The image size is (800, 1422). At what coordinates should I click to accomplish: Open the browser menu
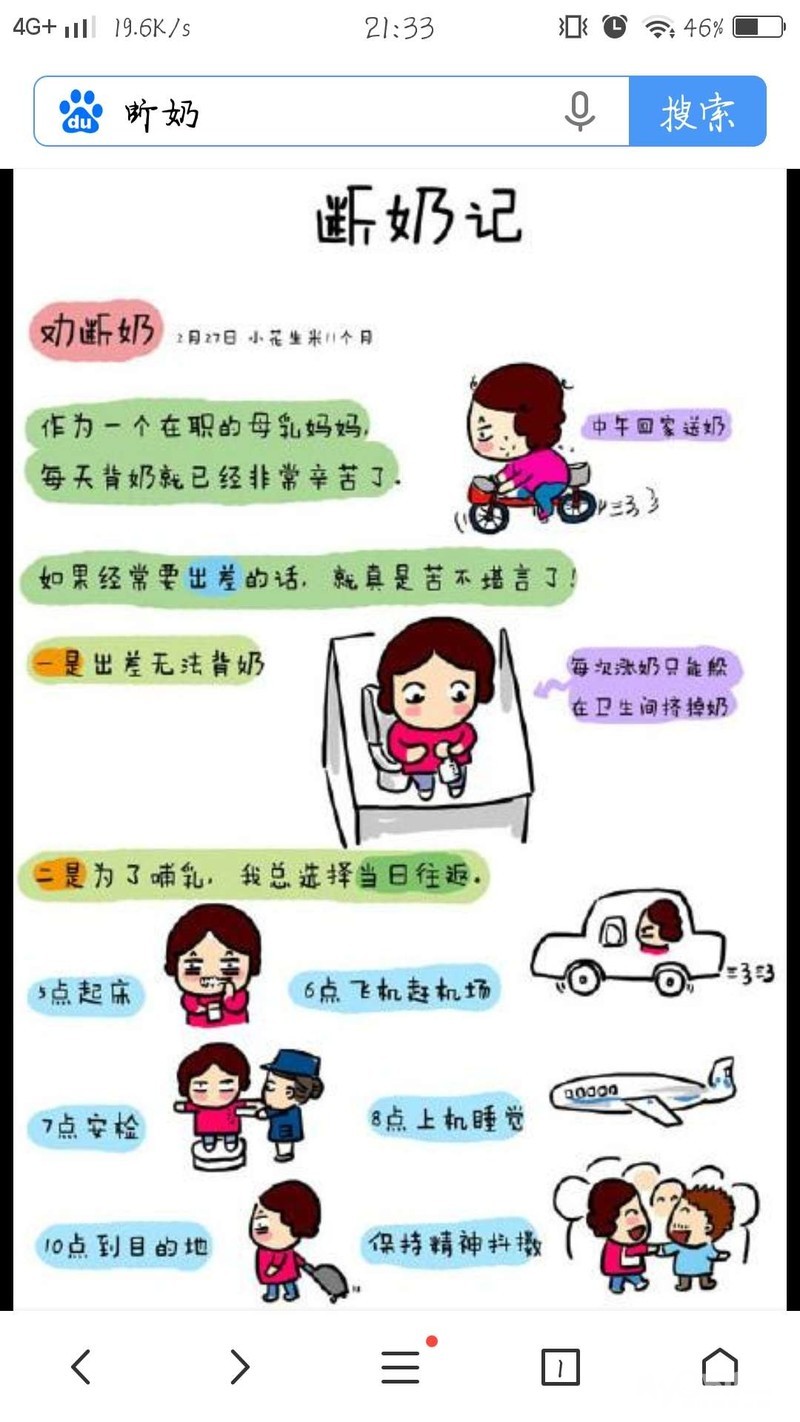click(x=400, y=1366)
